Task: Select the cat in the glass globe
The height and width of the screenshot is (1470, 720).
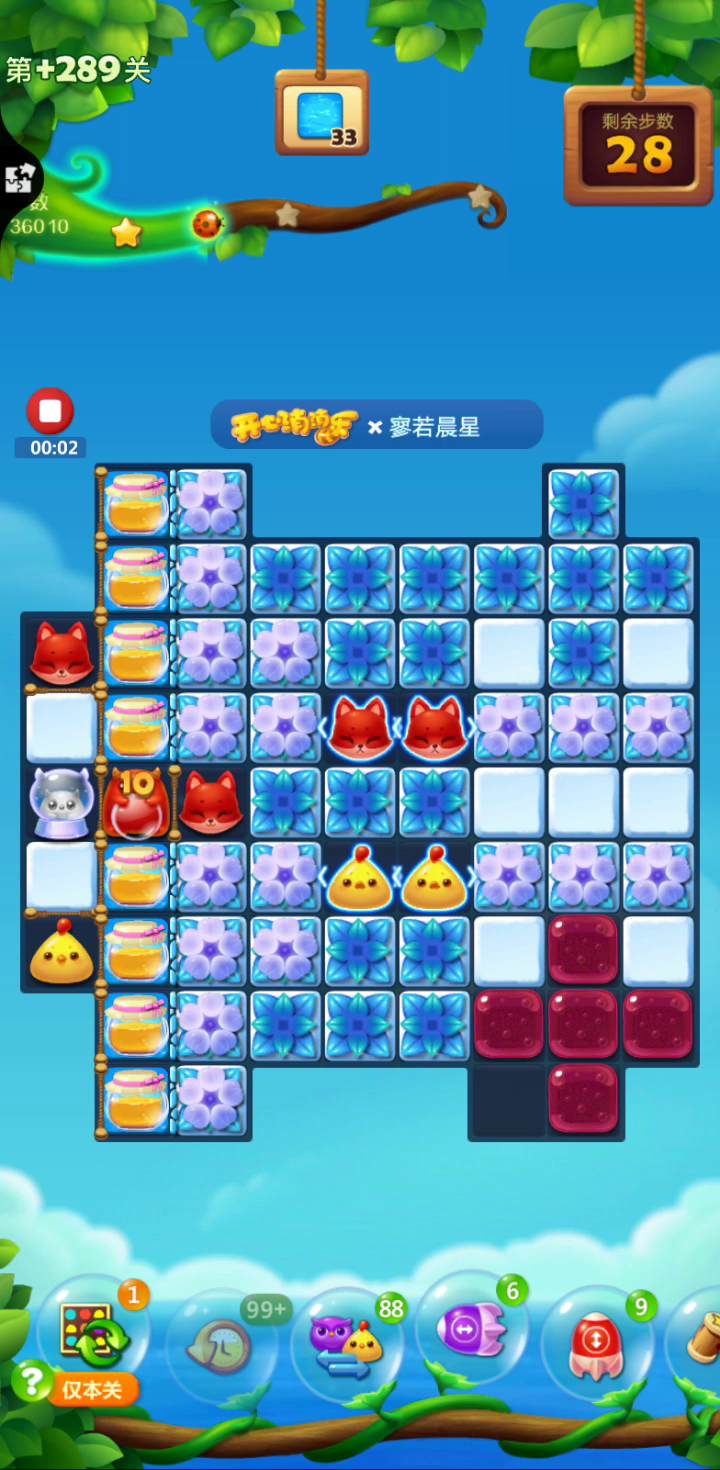Action: [60, 803]
